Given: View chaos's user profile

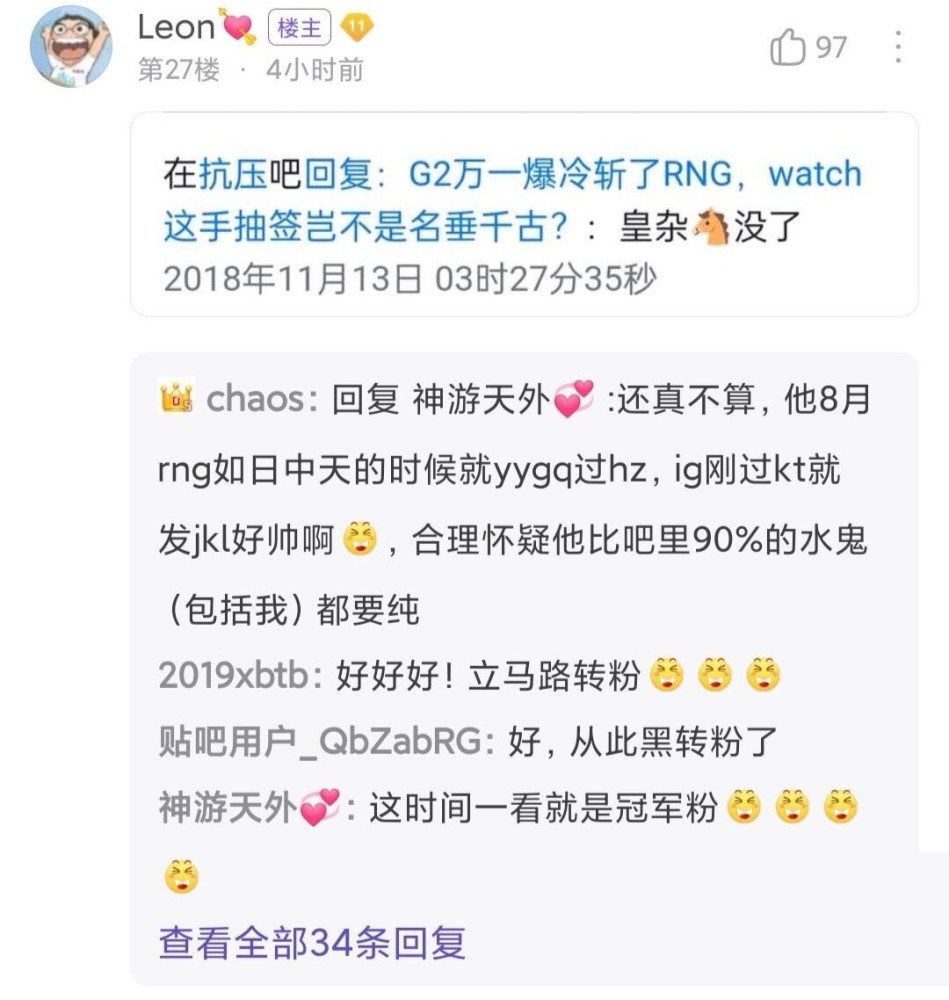Looking at the screenshot, I should tap(255, 400).
